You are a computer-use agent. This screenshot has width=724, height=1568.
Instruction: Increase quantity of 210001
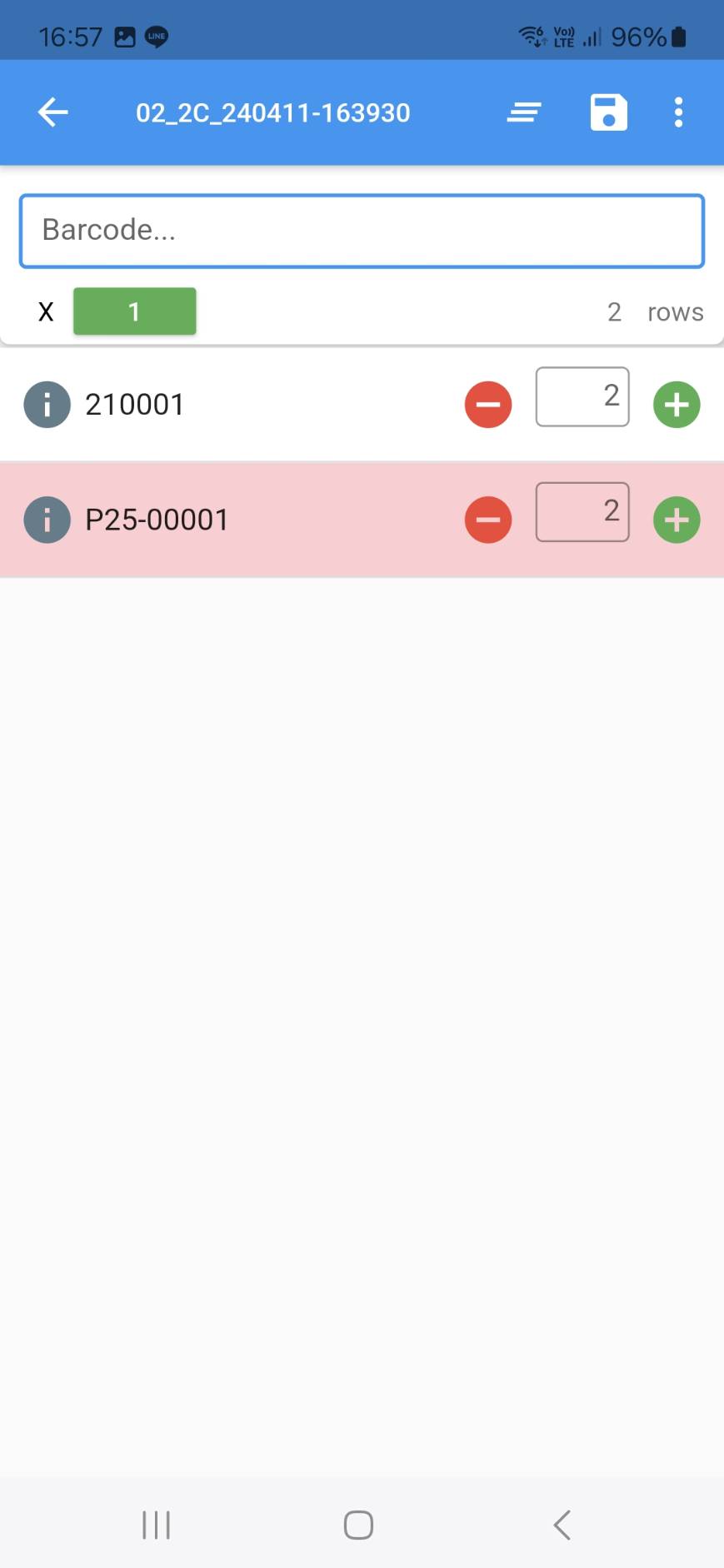tap(677, 405)
